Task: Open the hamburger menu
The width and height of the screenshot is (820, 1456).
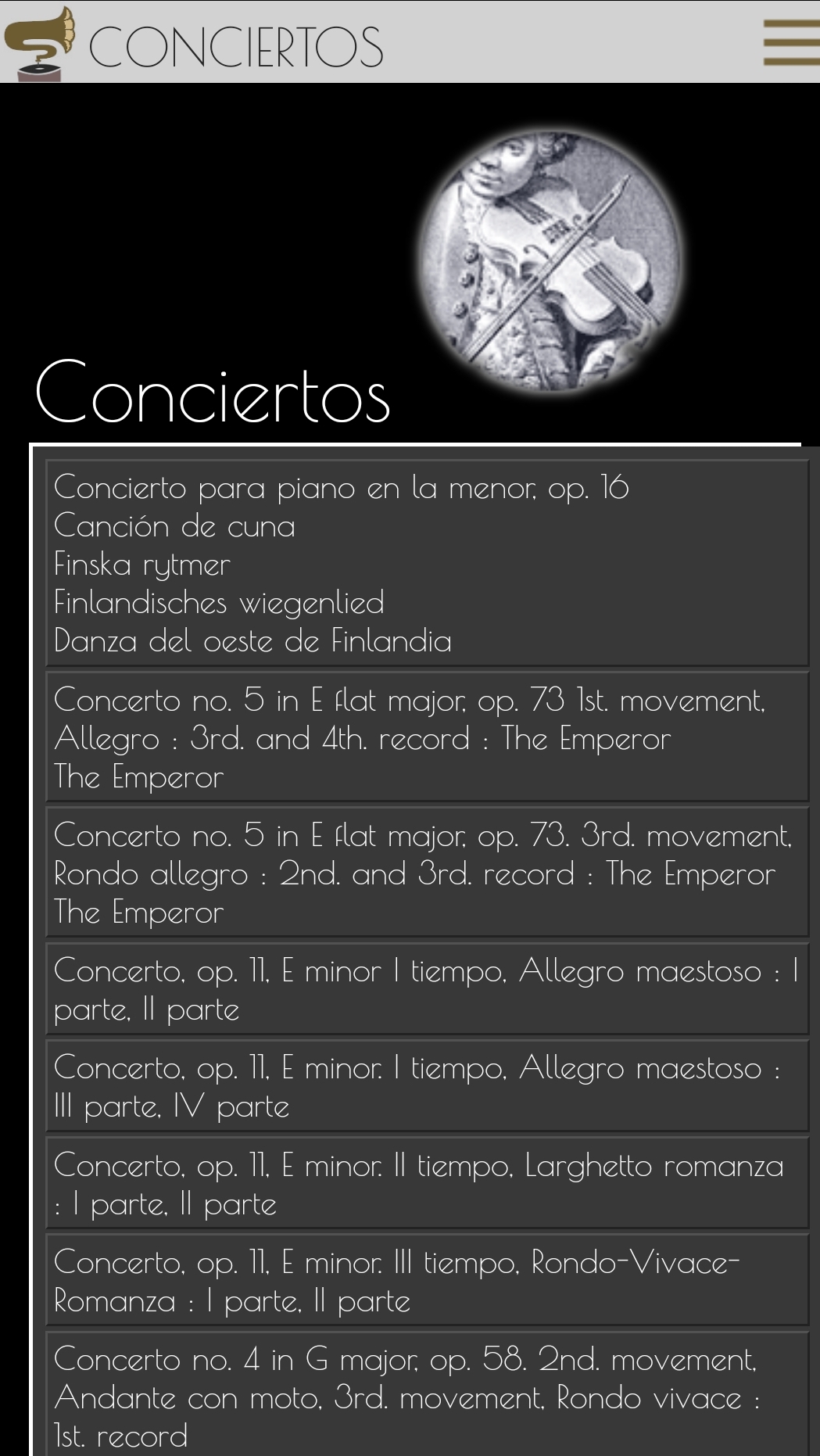Action: pyautogui.click(x=791, y=42)
